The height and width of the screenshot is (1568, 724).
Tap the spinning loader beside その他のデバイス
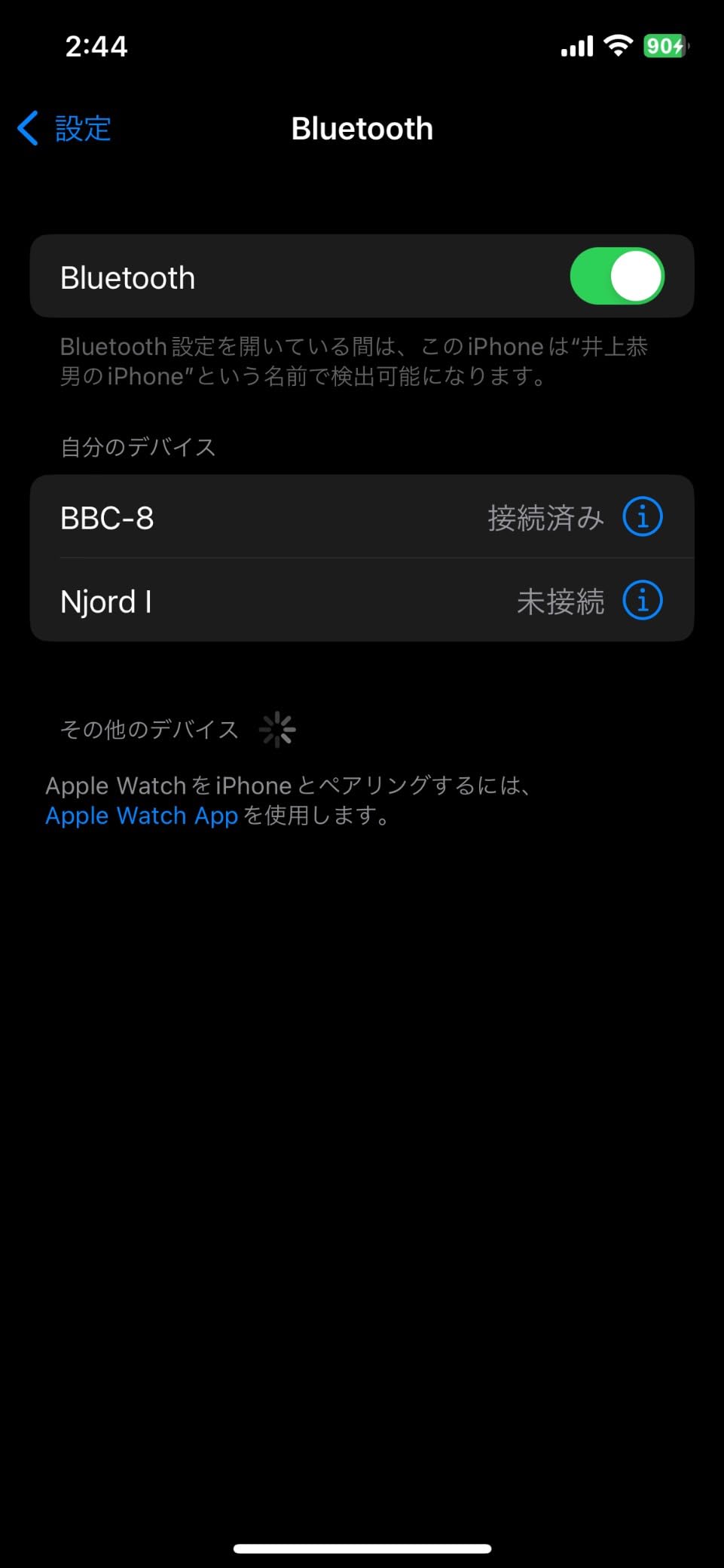pos(278,728)
